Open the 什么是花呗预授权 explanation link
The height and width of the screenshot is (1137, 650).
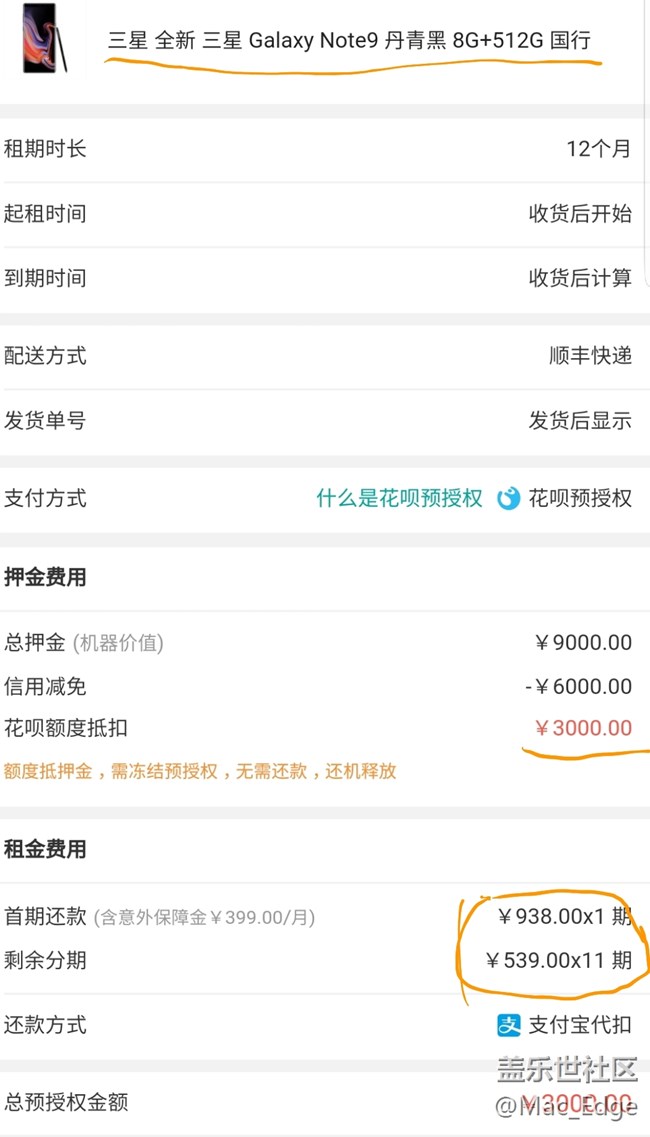[399, 498]
